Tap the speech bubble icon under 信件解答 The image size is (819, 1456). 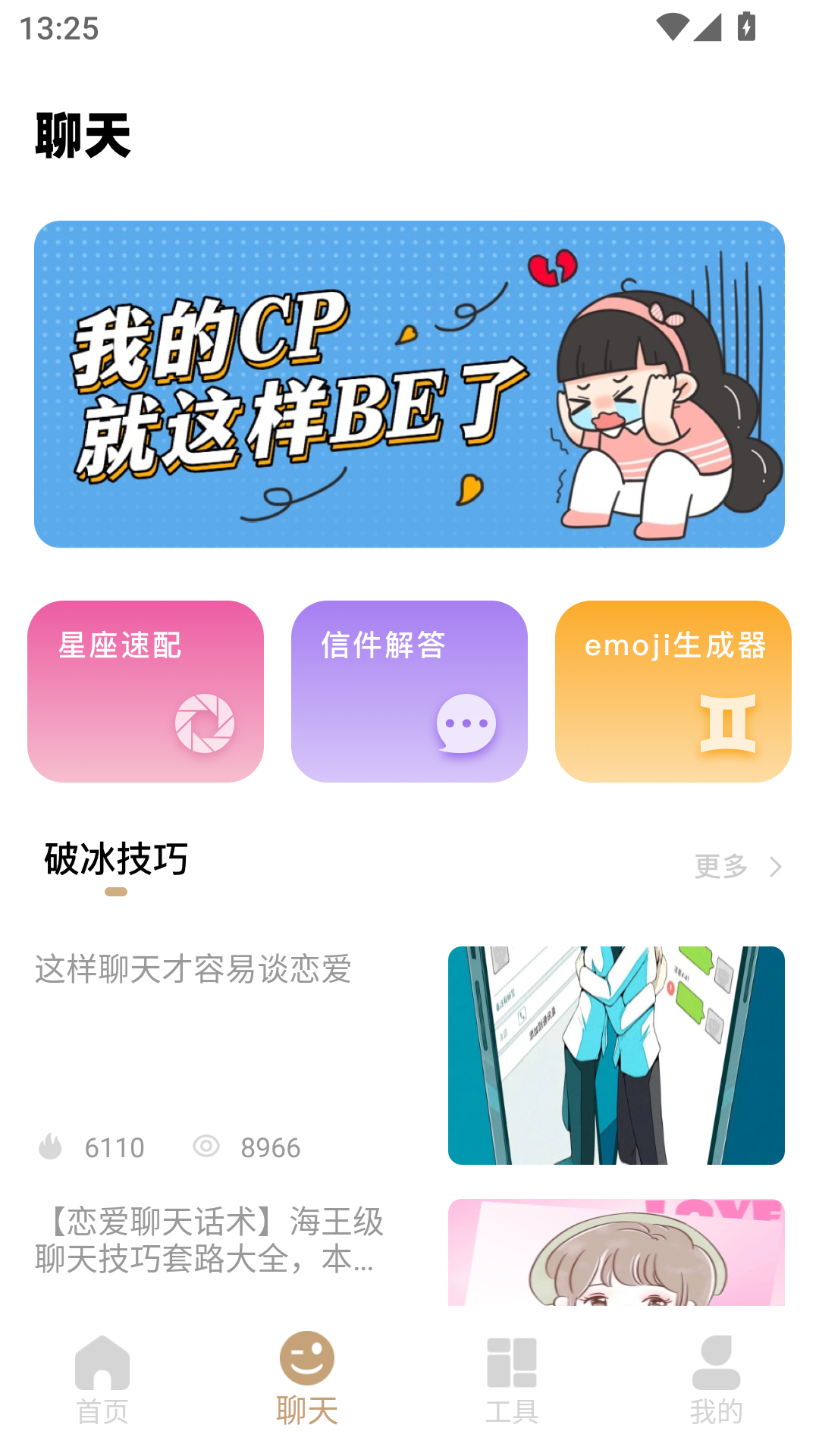(465, 722)
